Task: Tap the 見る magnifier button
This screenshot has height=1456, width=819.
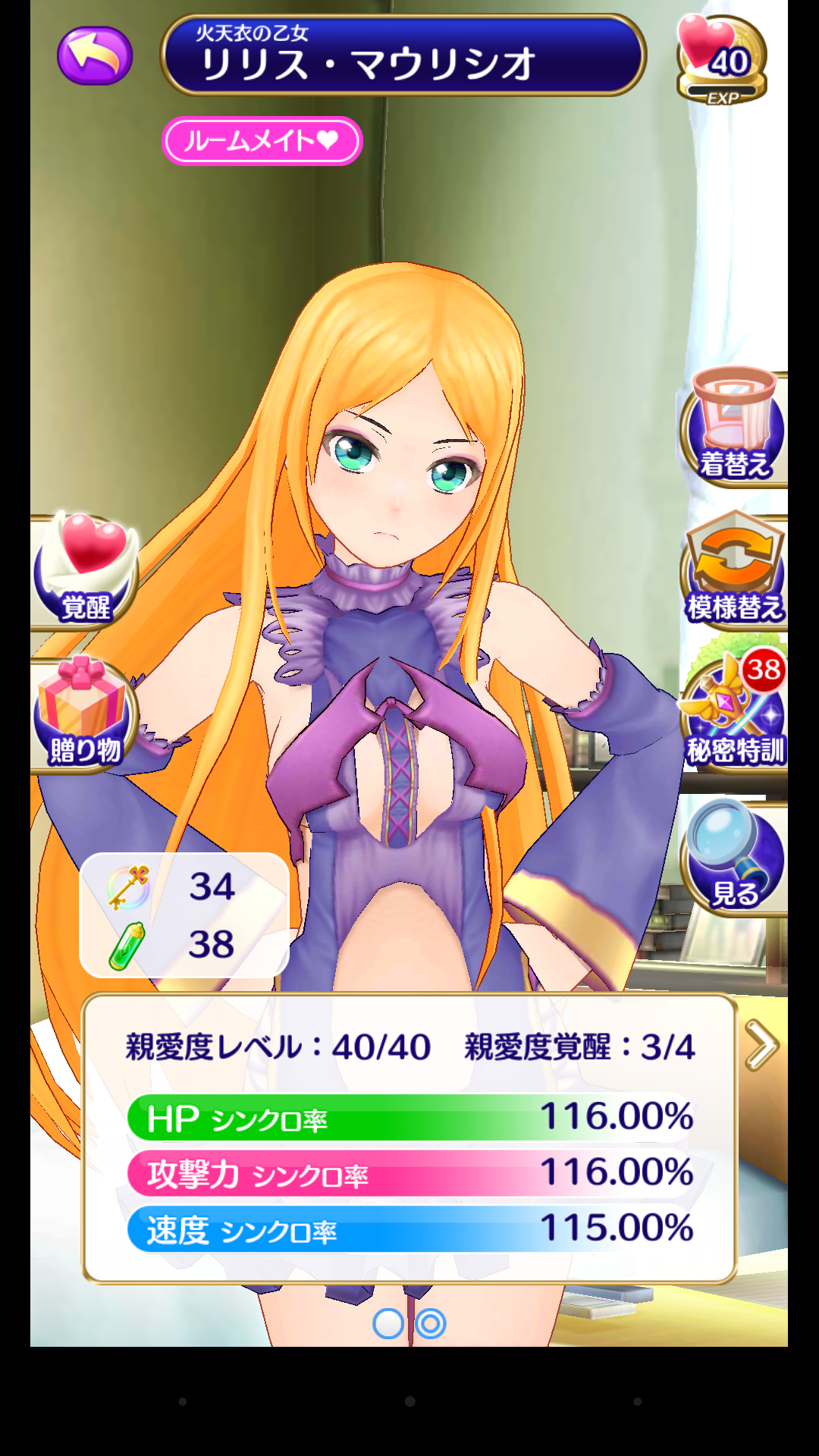Action: [733, 857]
